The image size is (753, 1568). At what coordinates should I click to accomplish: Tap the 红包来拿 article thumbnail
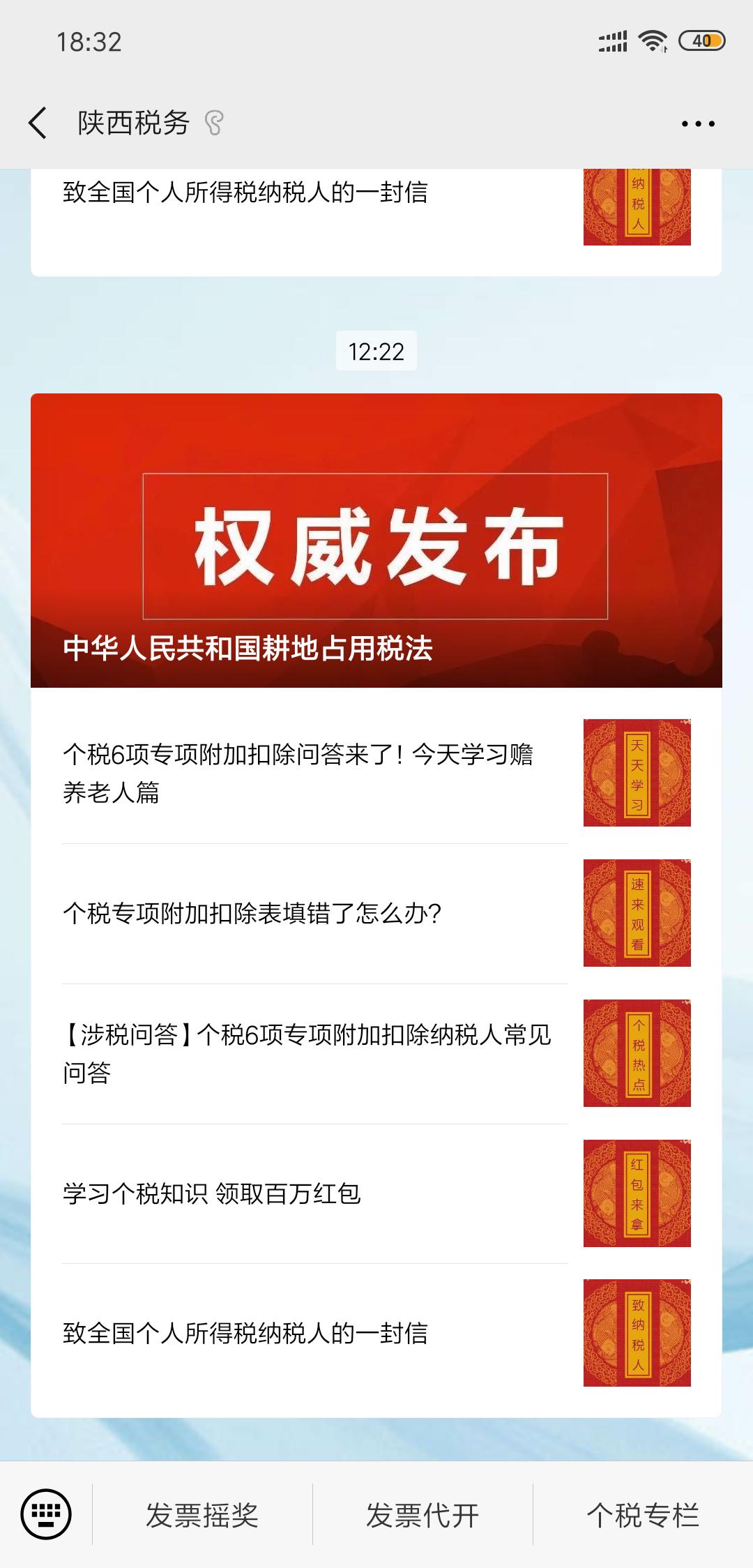point(636,1195)
